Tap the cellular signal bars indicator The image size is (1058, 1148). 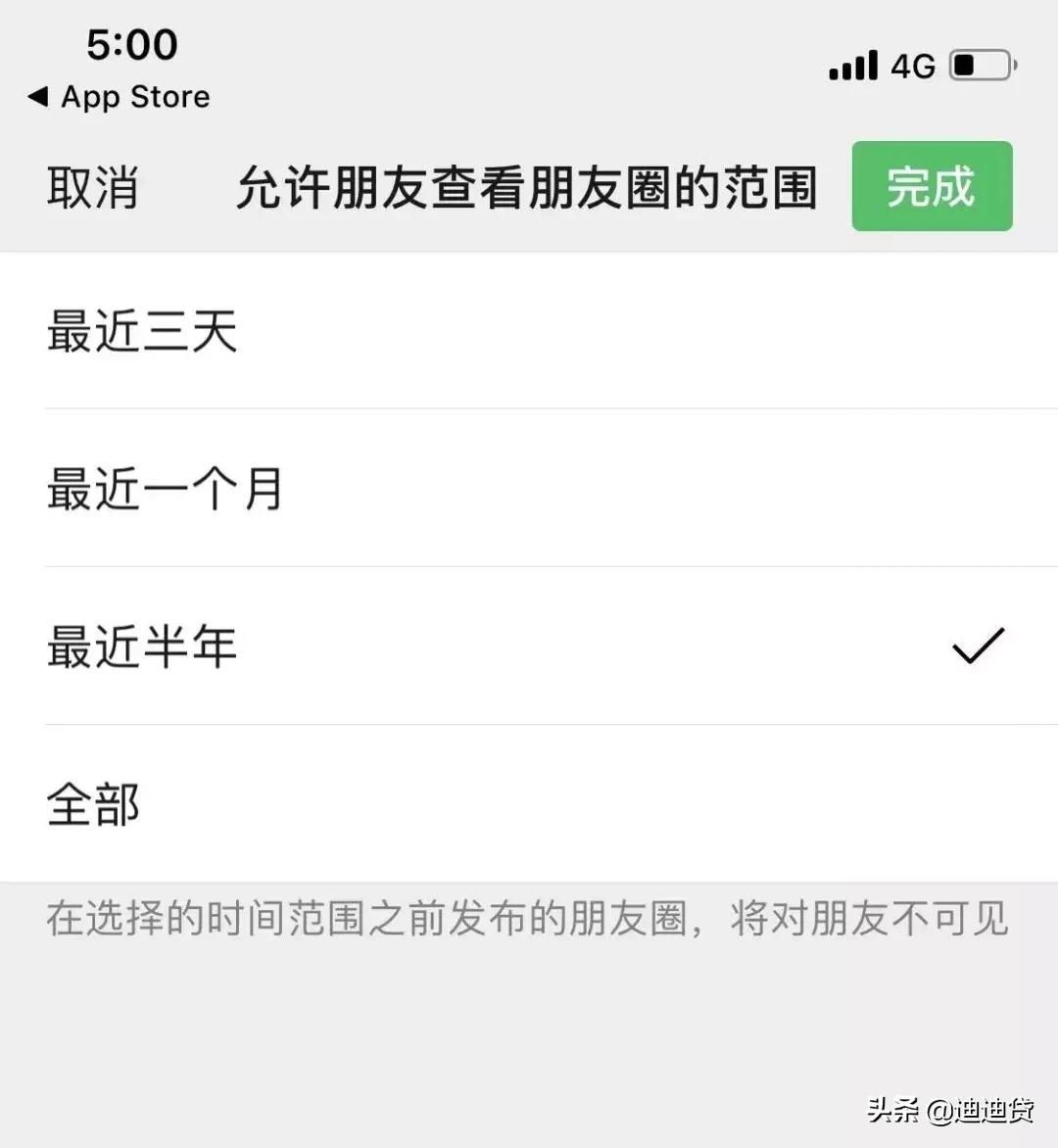pos(850,65)
